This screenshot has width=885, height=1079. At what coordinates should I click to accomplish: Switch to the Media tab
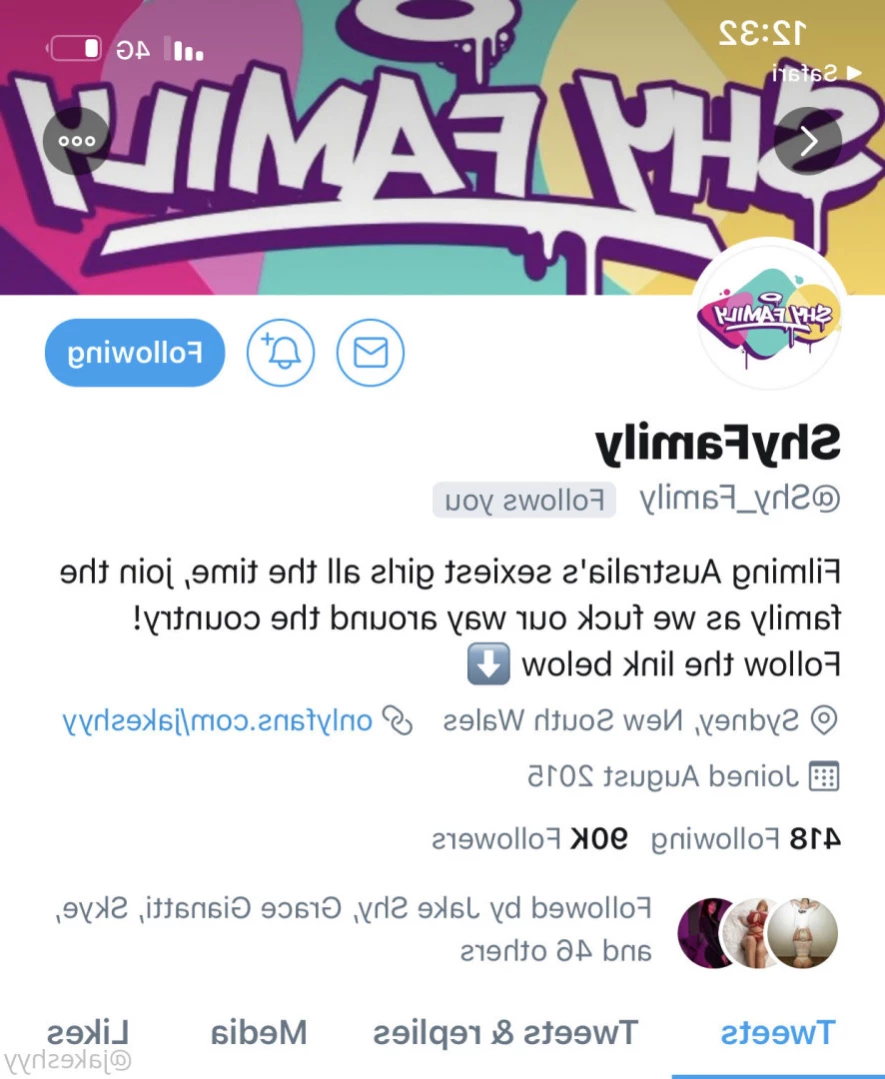259,1032
